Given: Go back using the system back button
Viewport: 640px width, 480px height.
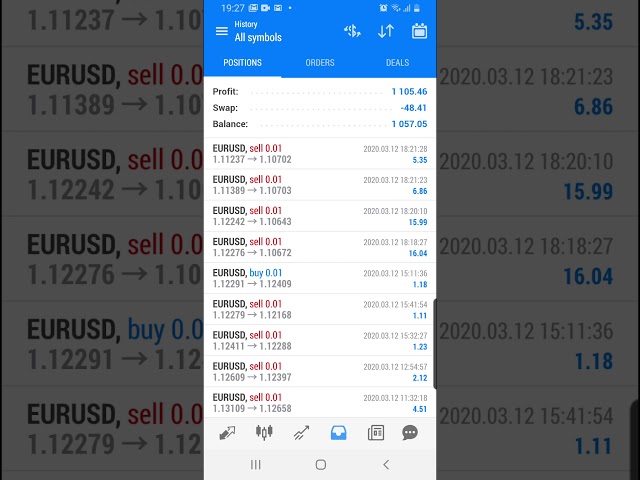Looking at the screenshot, I should point(386,465).
